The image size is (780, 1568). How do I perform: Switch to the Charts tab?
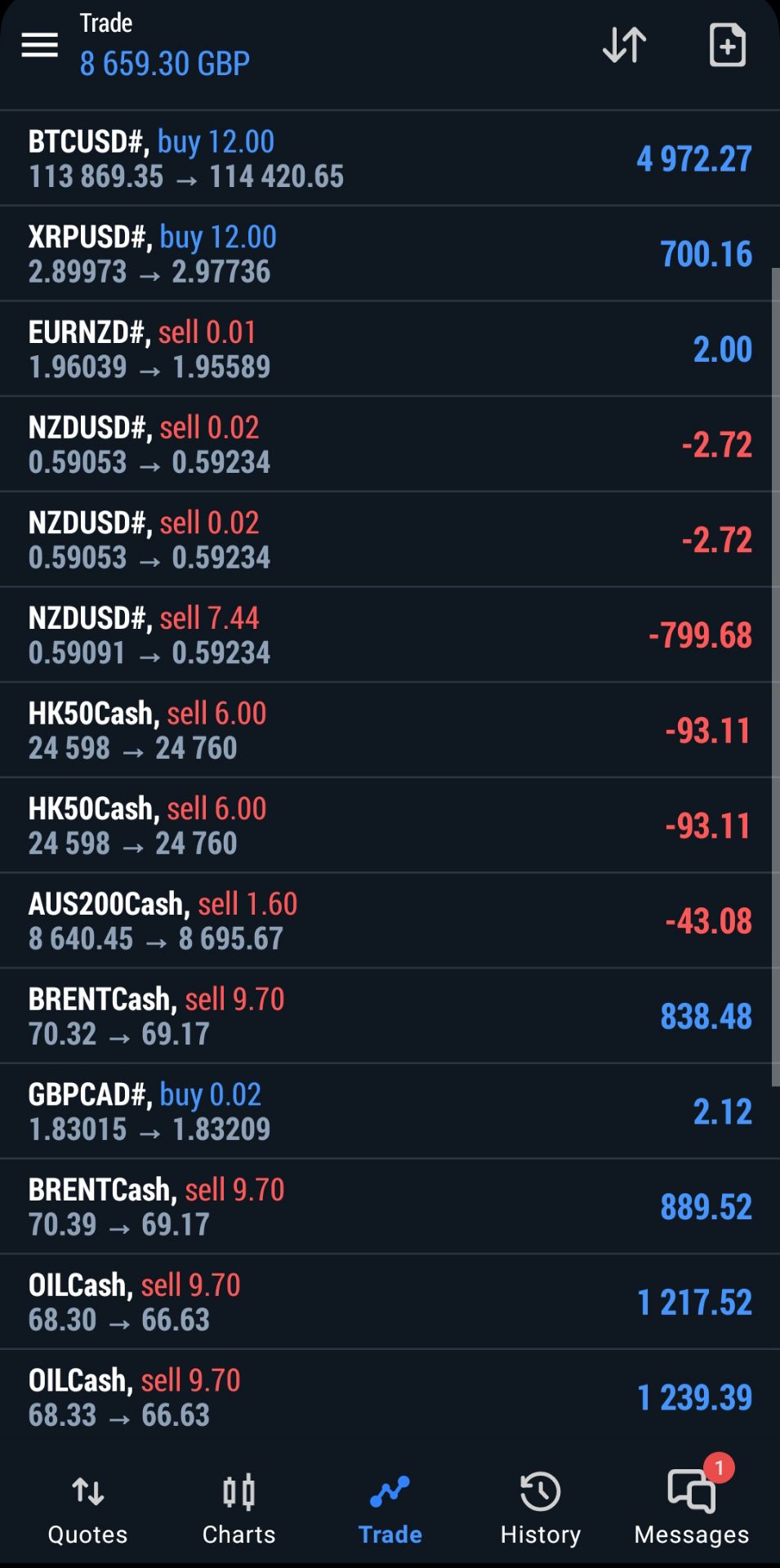click(238, 1511)
